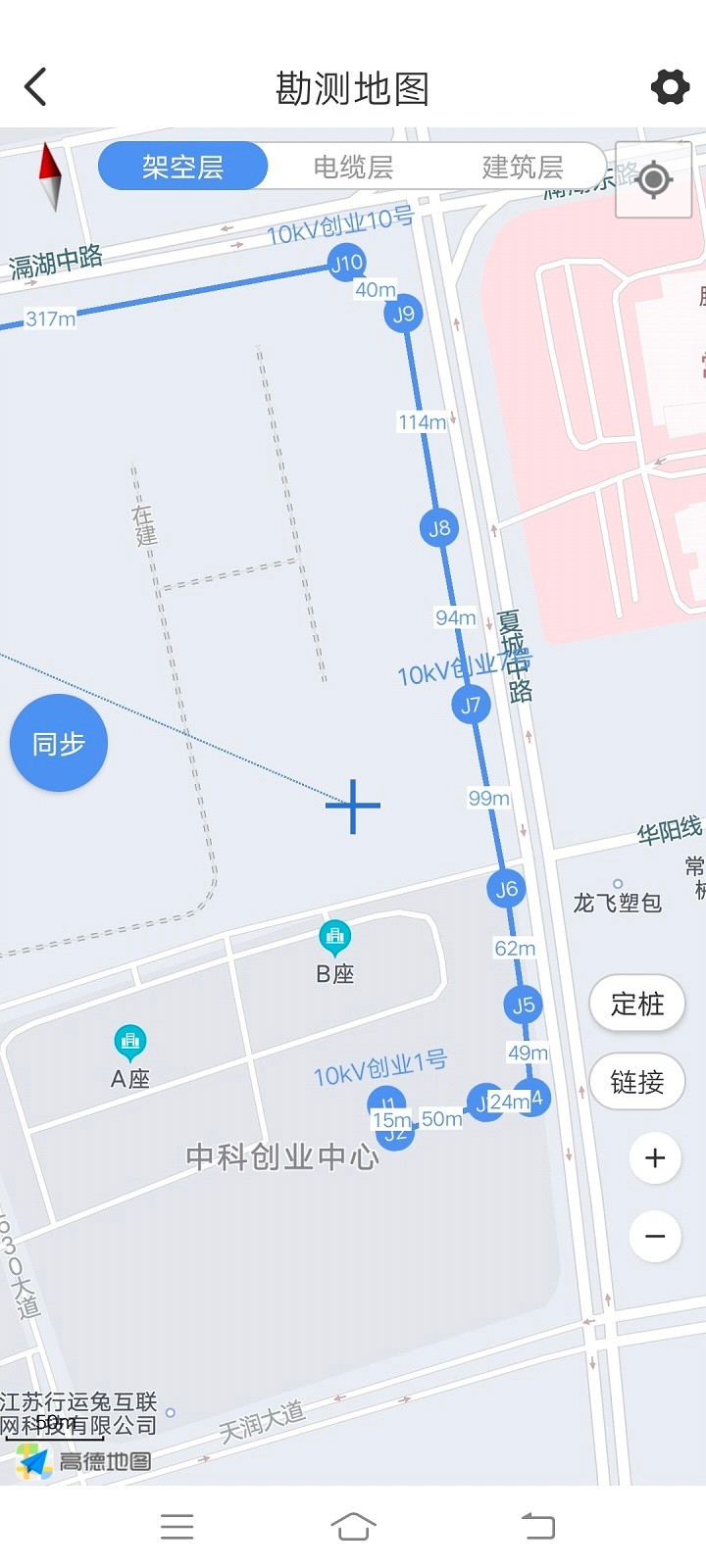Select the 架空层 tab
This screenshot has height=1568, width=706.
pyautogui.click(x=183, y=167)
